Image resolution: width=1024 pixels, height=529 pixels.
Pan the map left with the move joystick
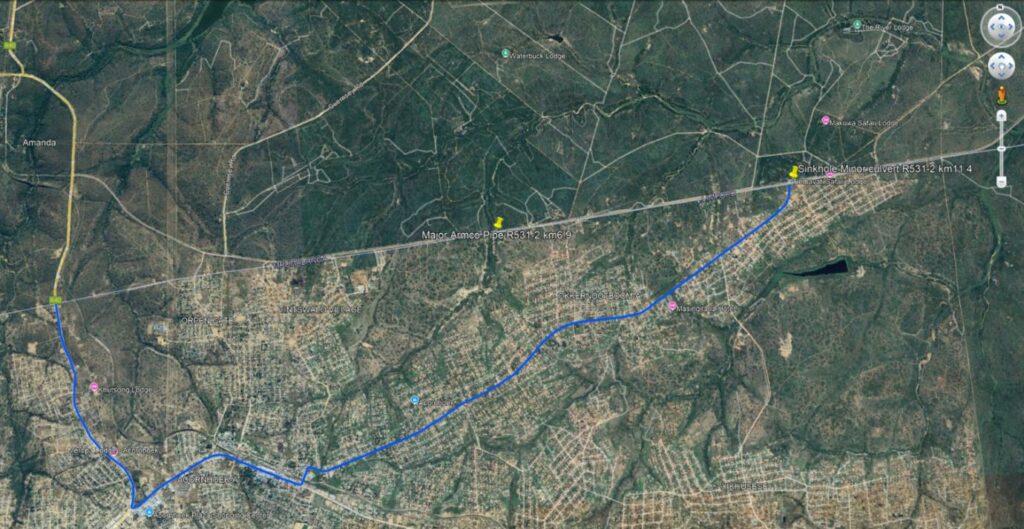click(991, 66)
